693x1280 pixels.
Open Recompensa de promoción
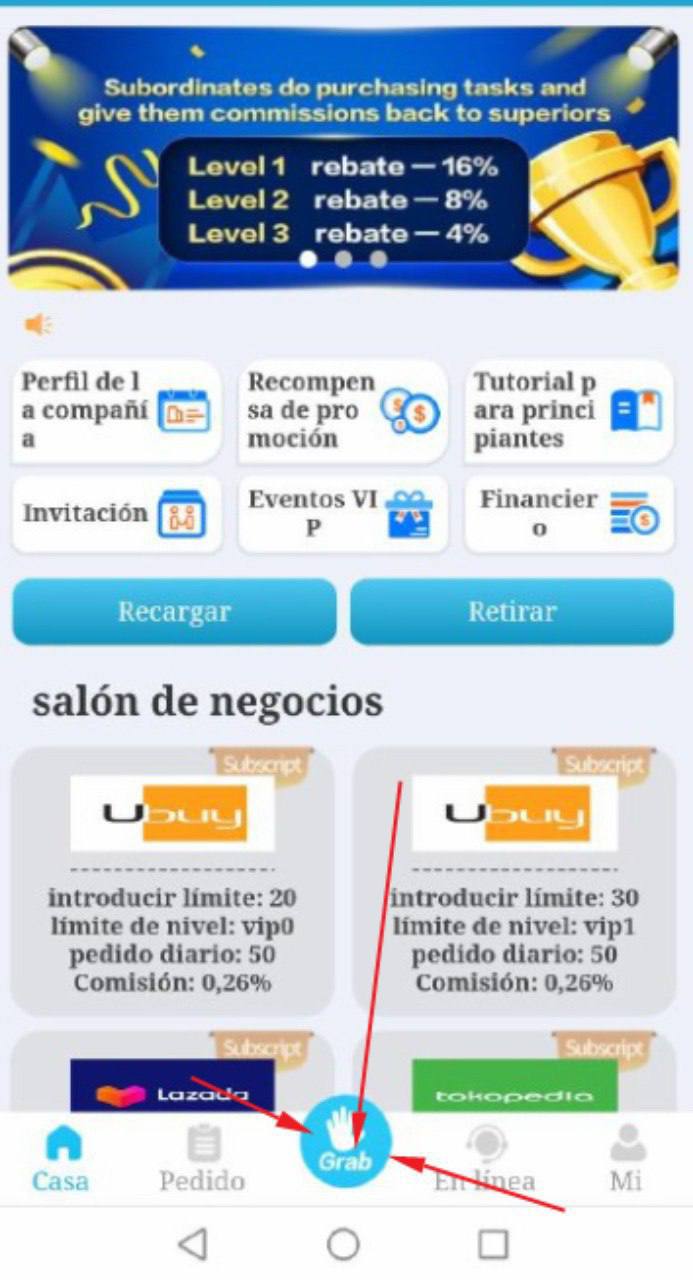coord(343,411)
